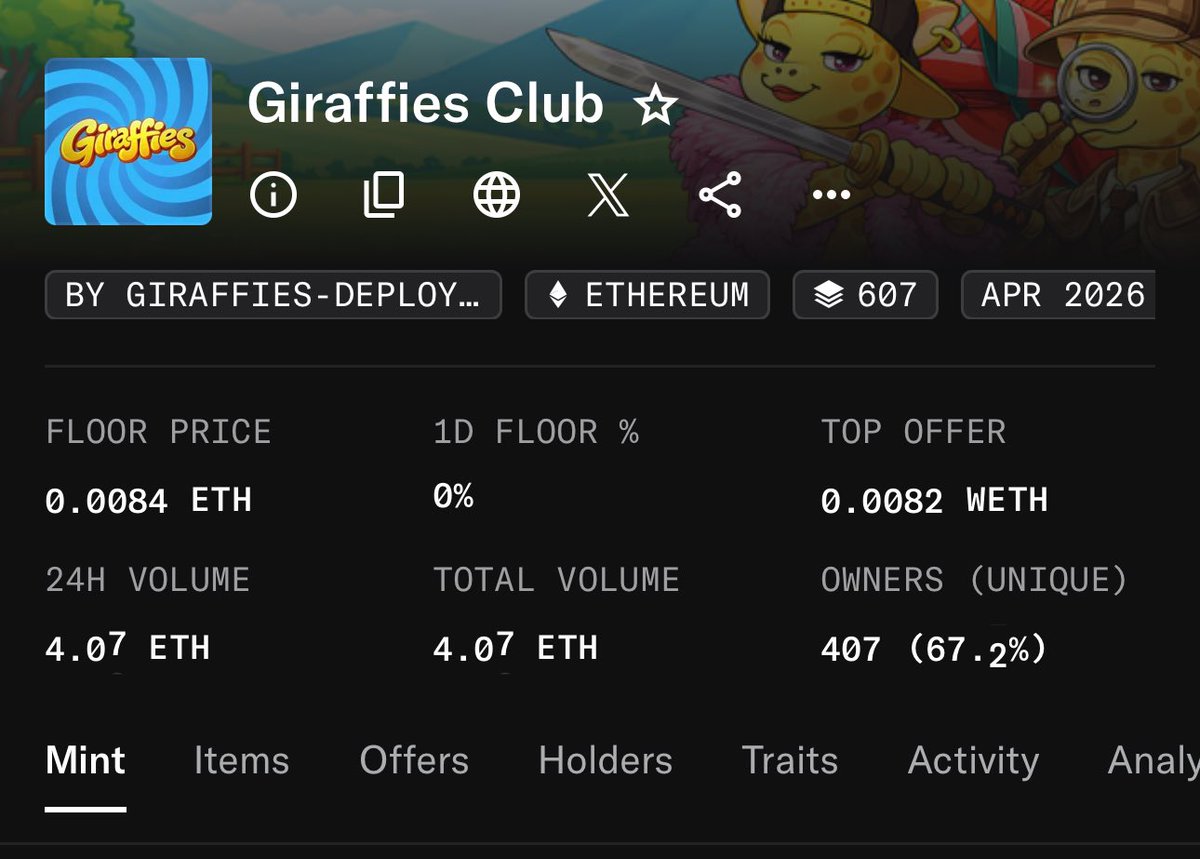The image size is (1200, 859).
Task: Open the collection's X profile
Action: point(608,195)
